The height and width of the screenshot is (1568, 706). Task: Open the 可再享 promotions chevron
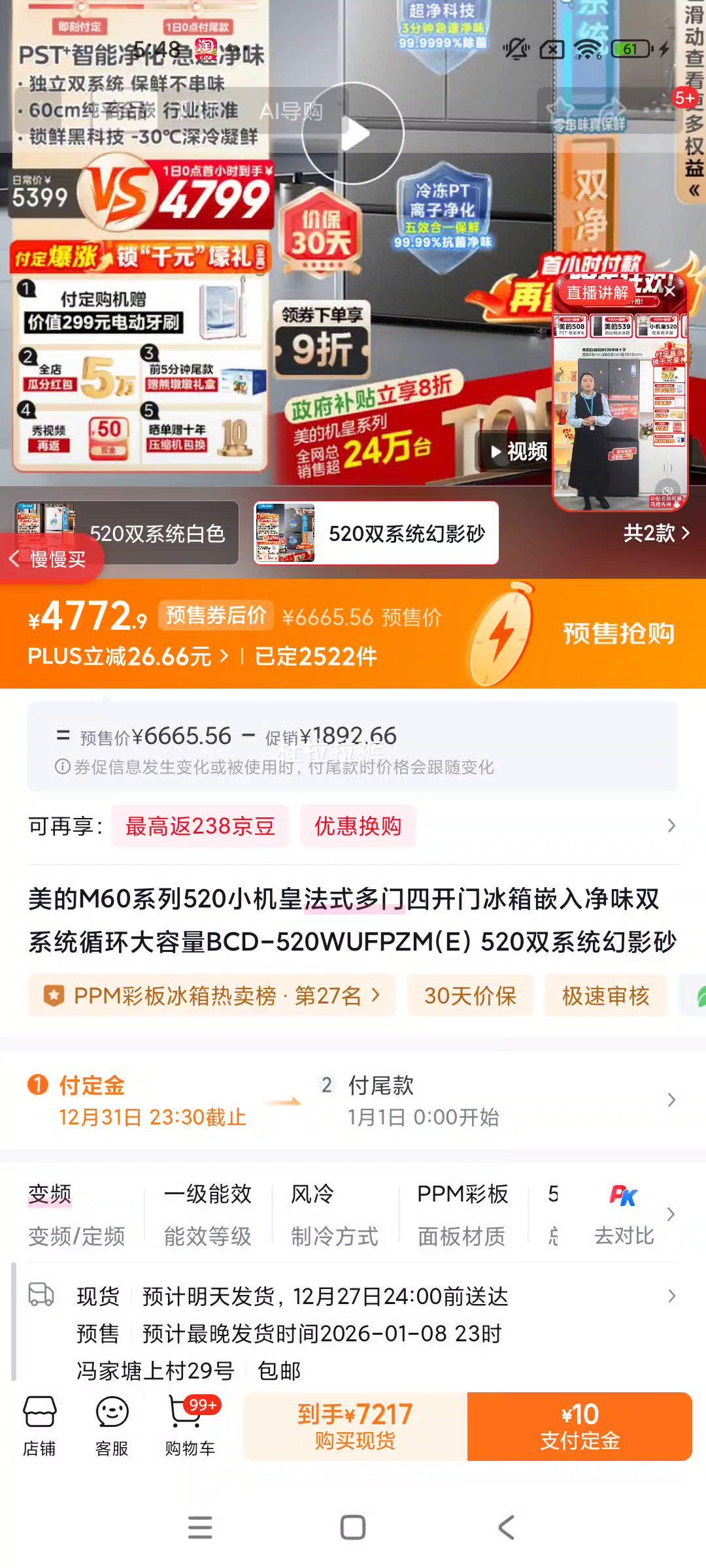pos(672,826)
